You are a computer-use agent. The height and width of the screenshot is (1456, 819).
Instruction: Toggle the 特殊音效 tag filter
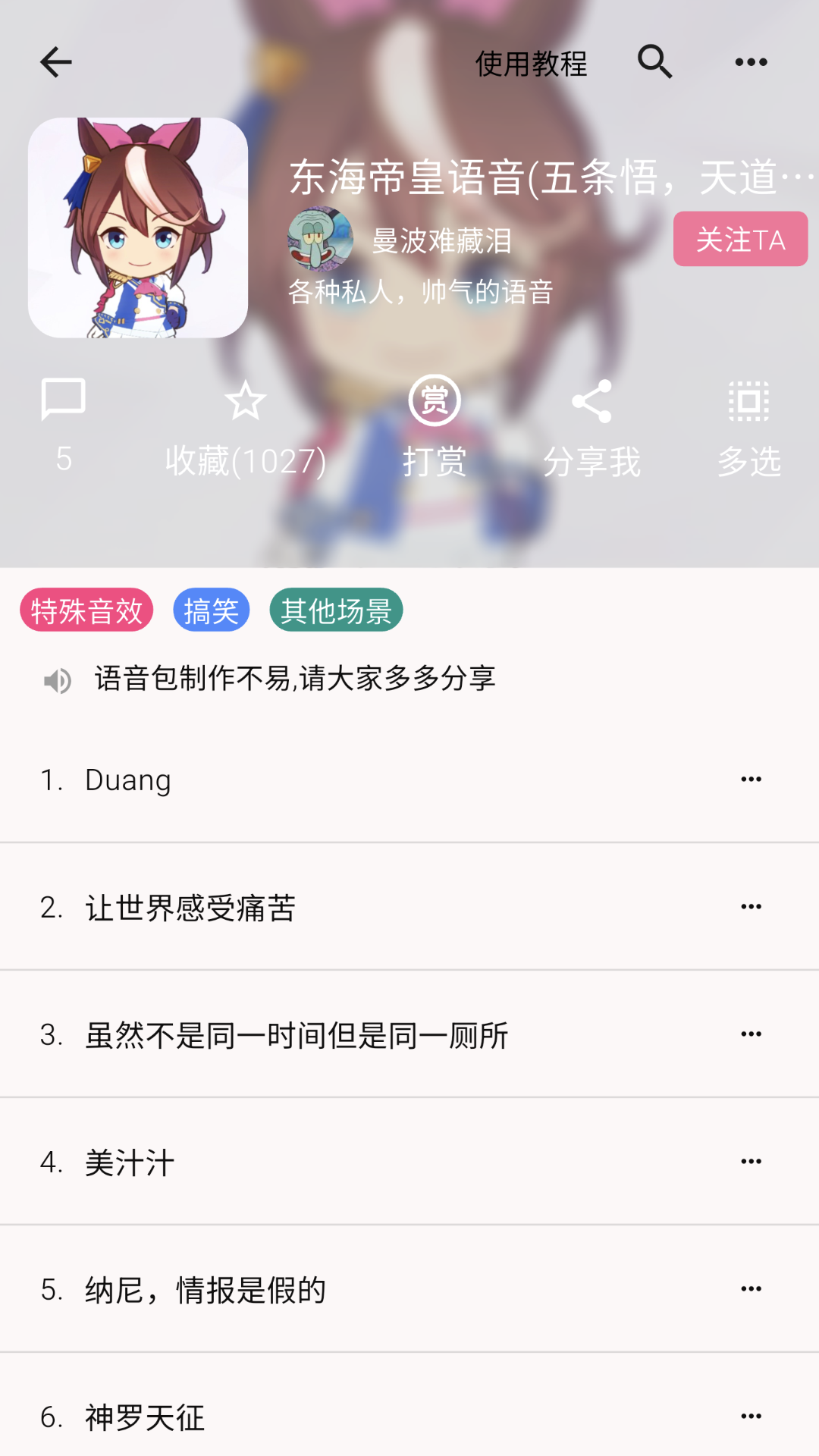86,610
